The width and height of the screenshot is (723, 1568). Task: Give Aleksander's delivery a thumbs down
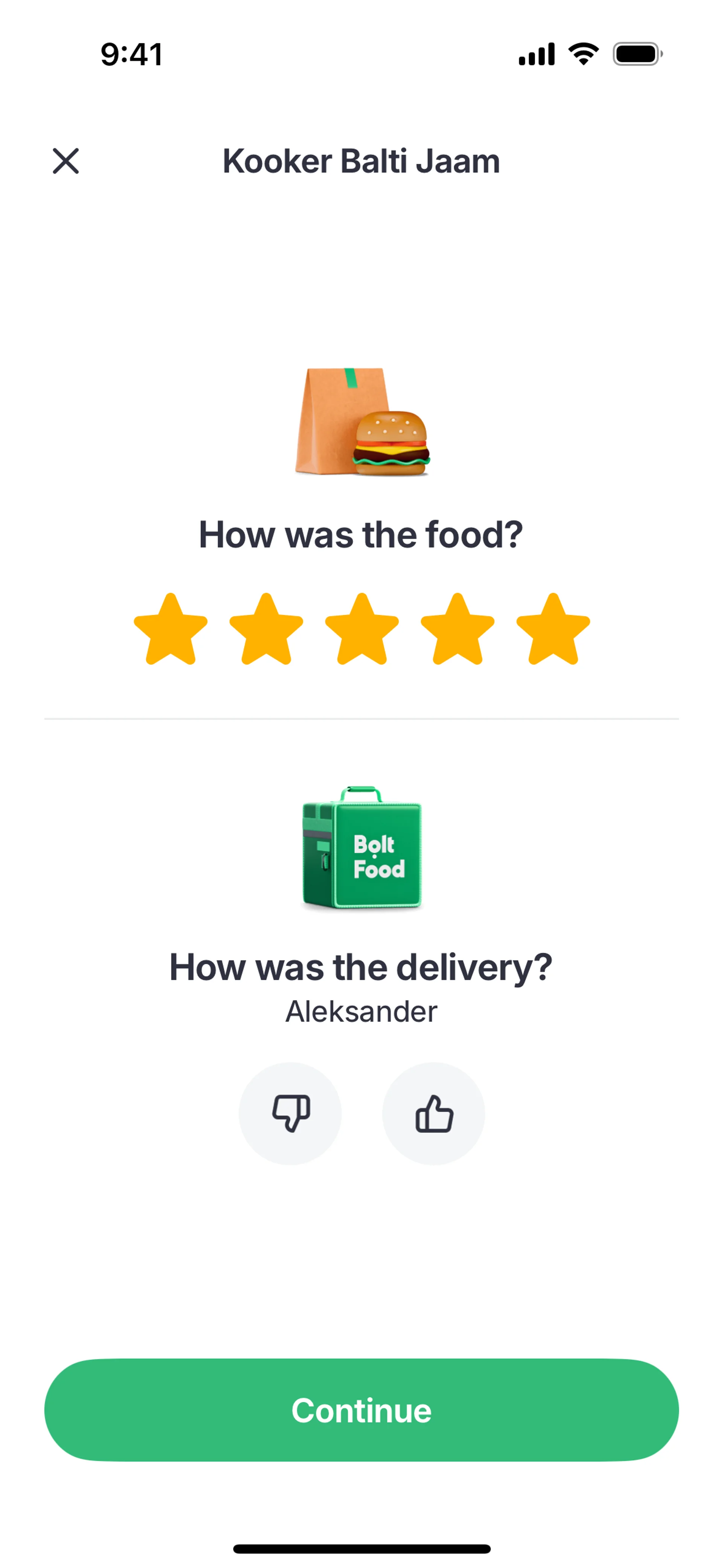coord(290,1113)
